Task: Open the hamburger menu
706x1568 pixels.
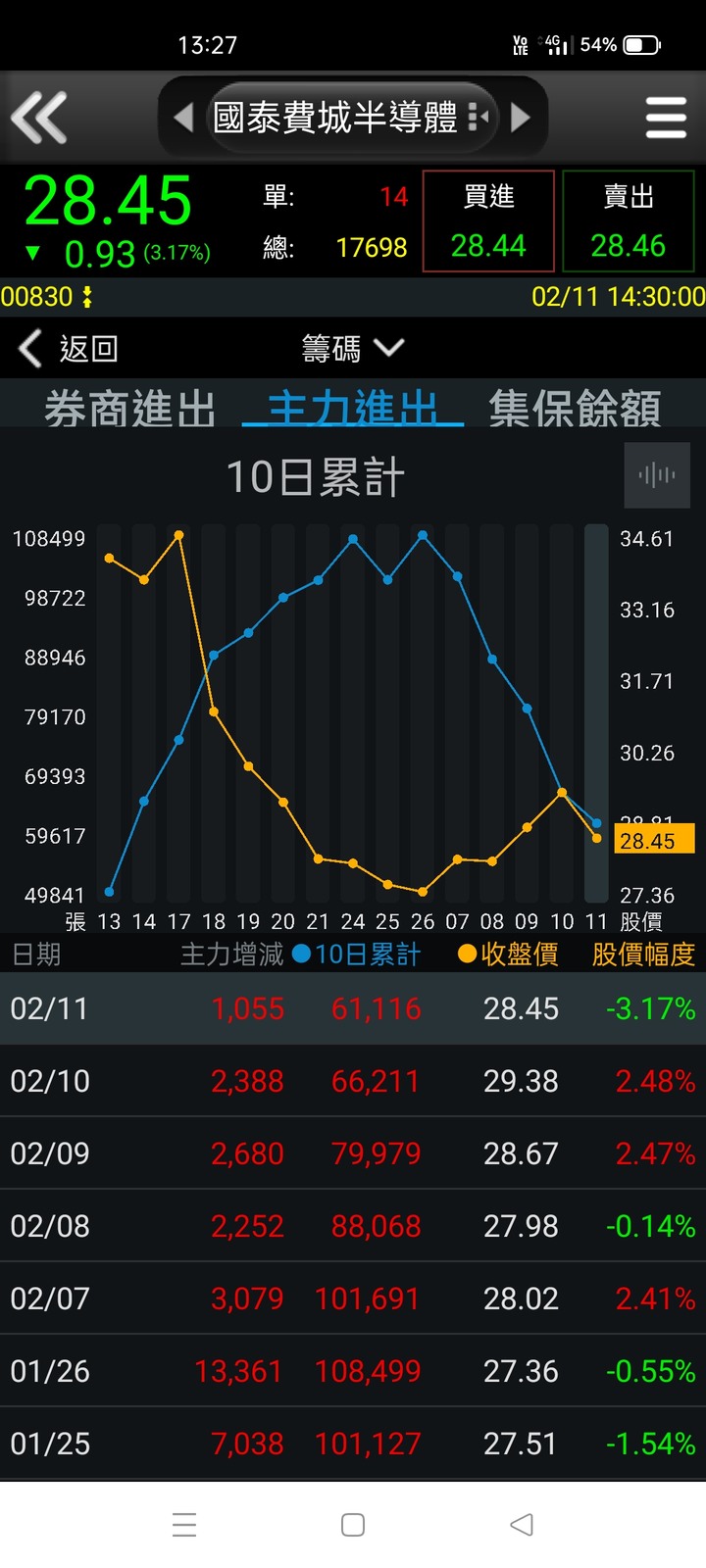Action: (x=666, y=118)
